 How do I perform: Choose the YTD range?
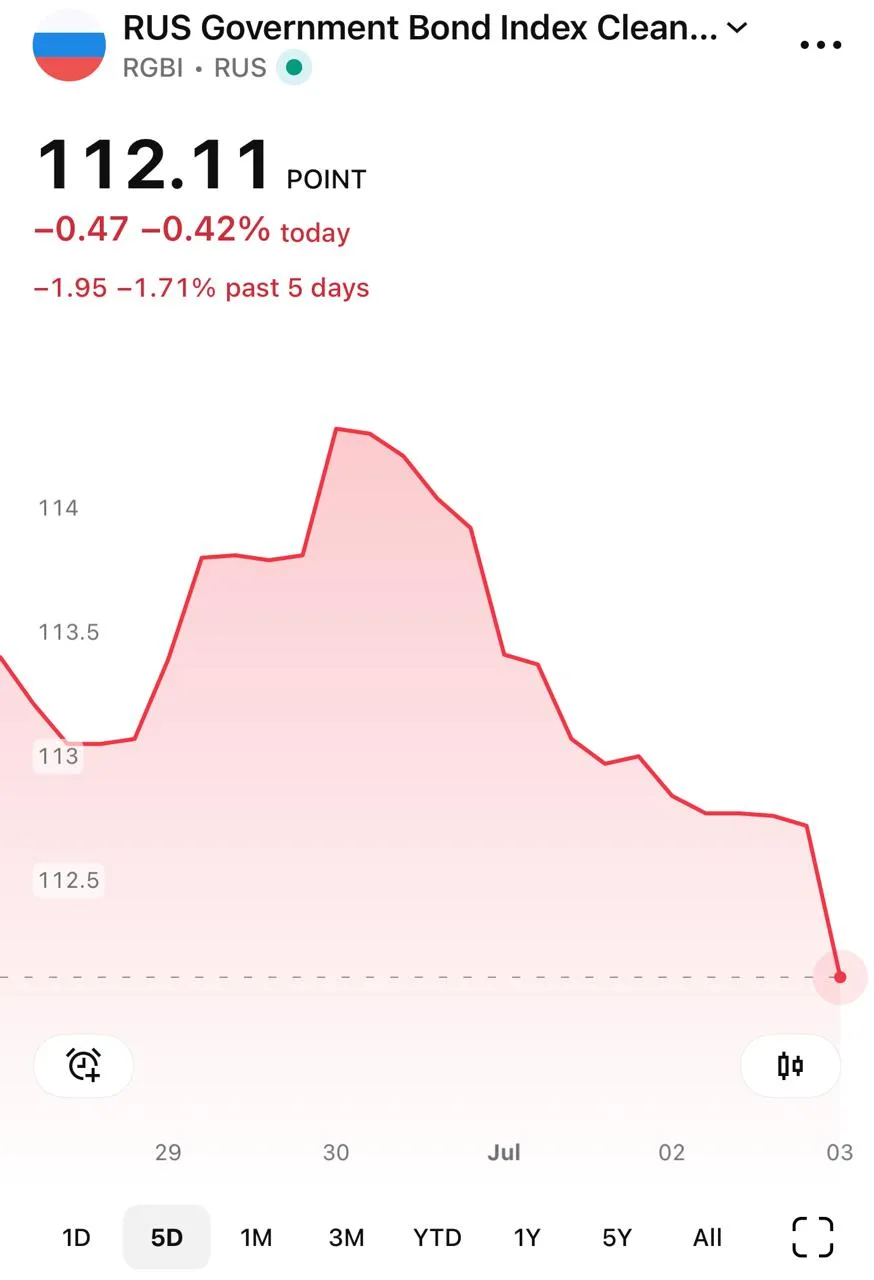(437, 1237)
